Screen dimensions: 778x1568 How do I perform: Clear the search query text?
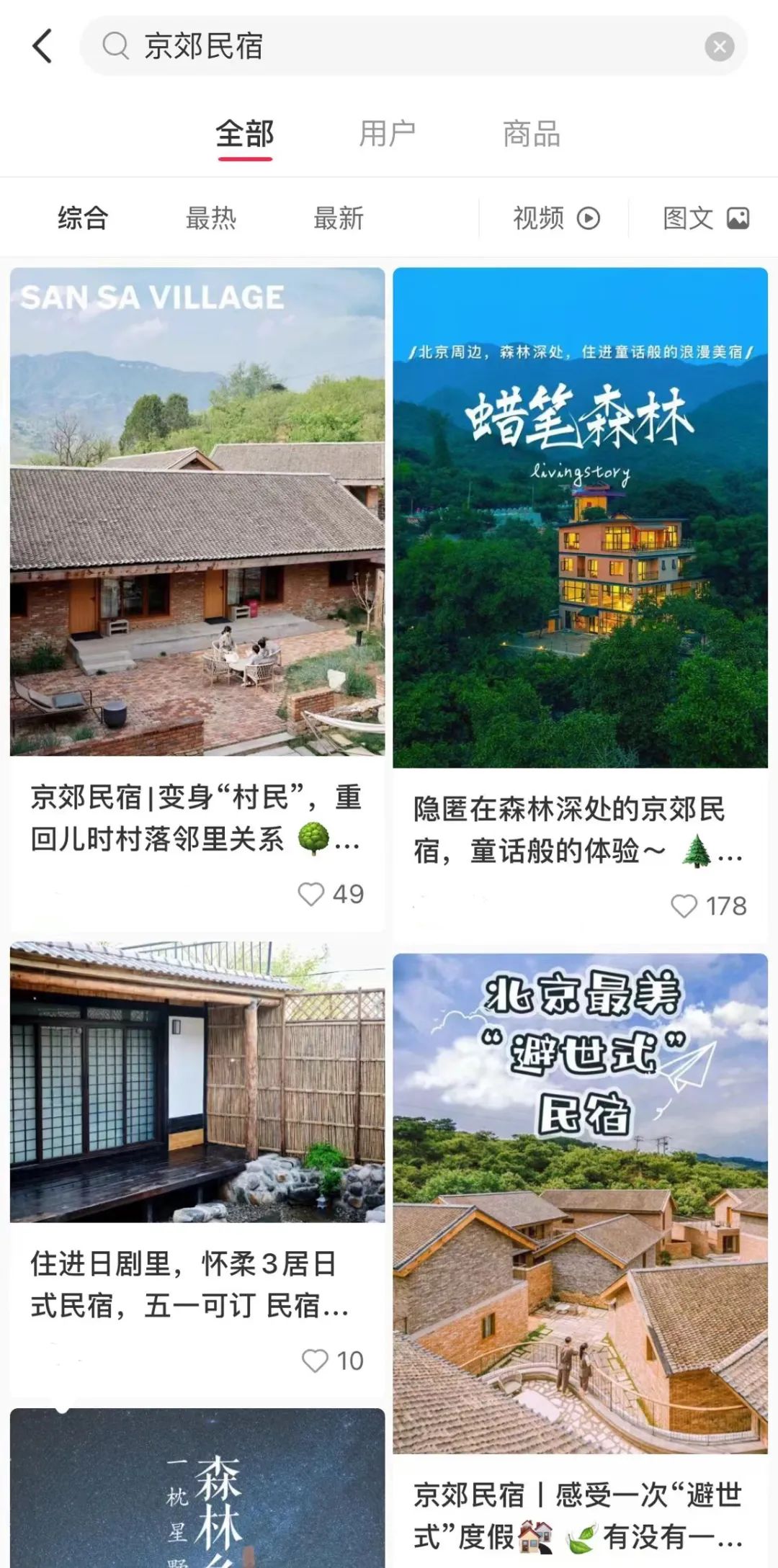719,48
